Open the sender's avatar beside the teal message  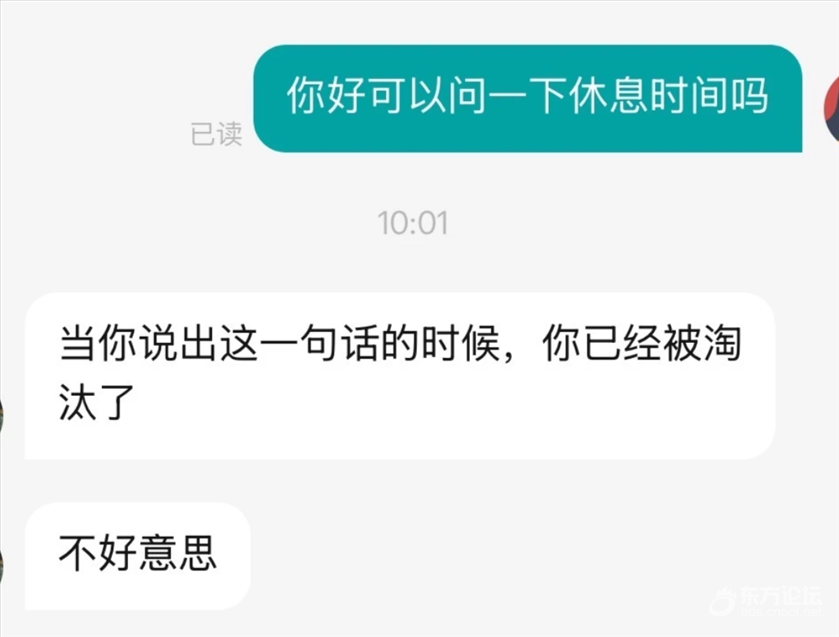pyautogui.click(x=831, y=108)
